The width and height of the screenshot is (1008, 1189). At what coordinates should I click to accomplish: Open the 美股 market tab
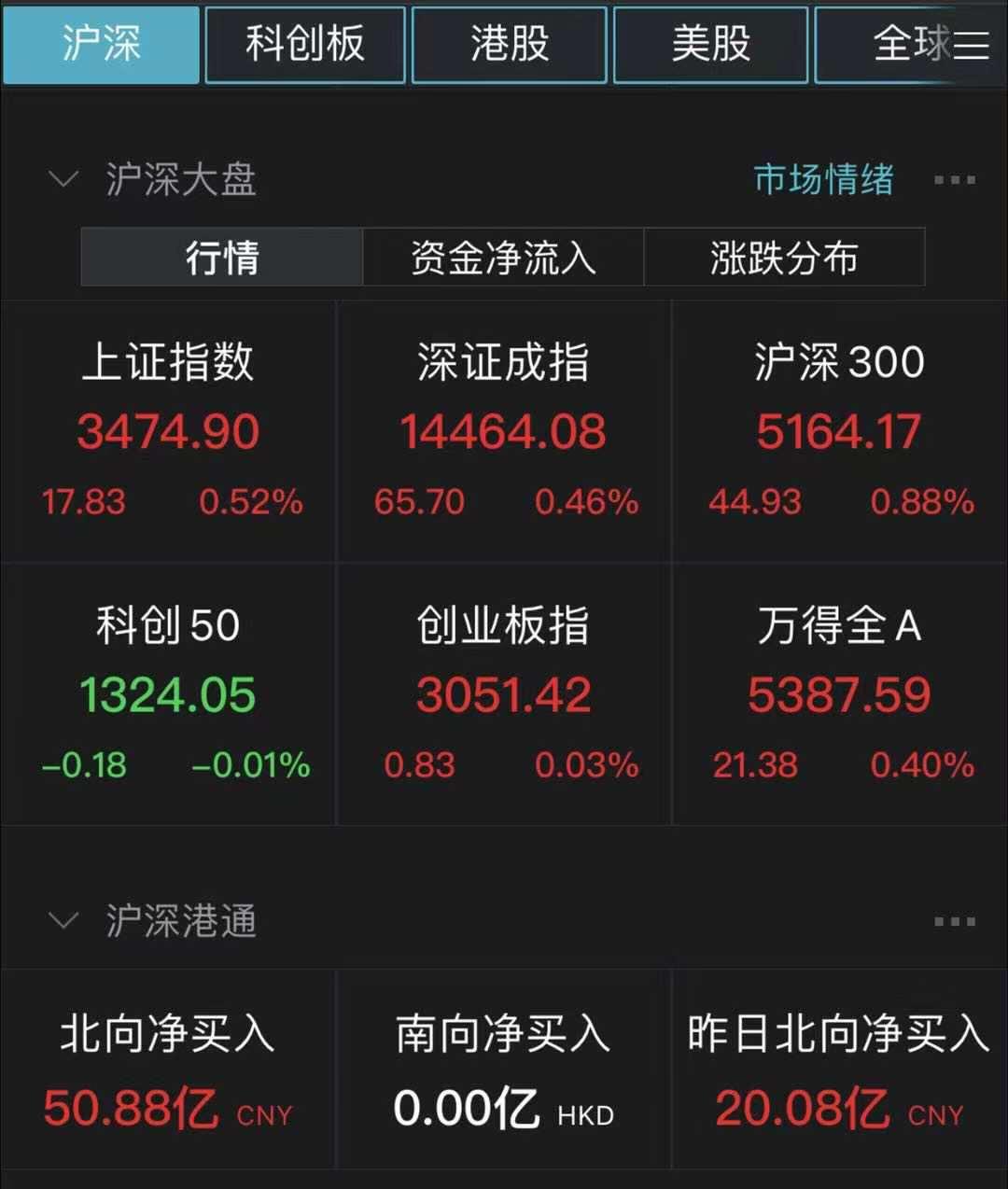[x=710, y=44]
